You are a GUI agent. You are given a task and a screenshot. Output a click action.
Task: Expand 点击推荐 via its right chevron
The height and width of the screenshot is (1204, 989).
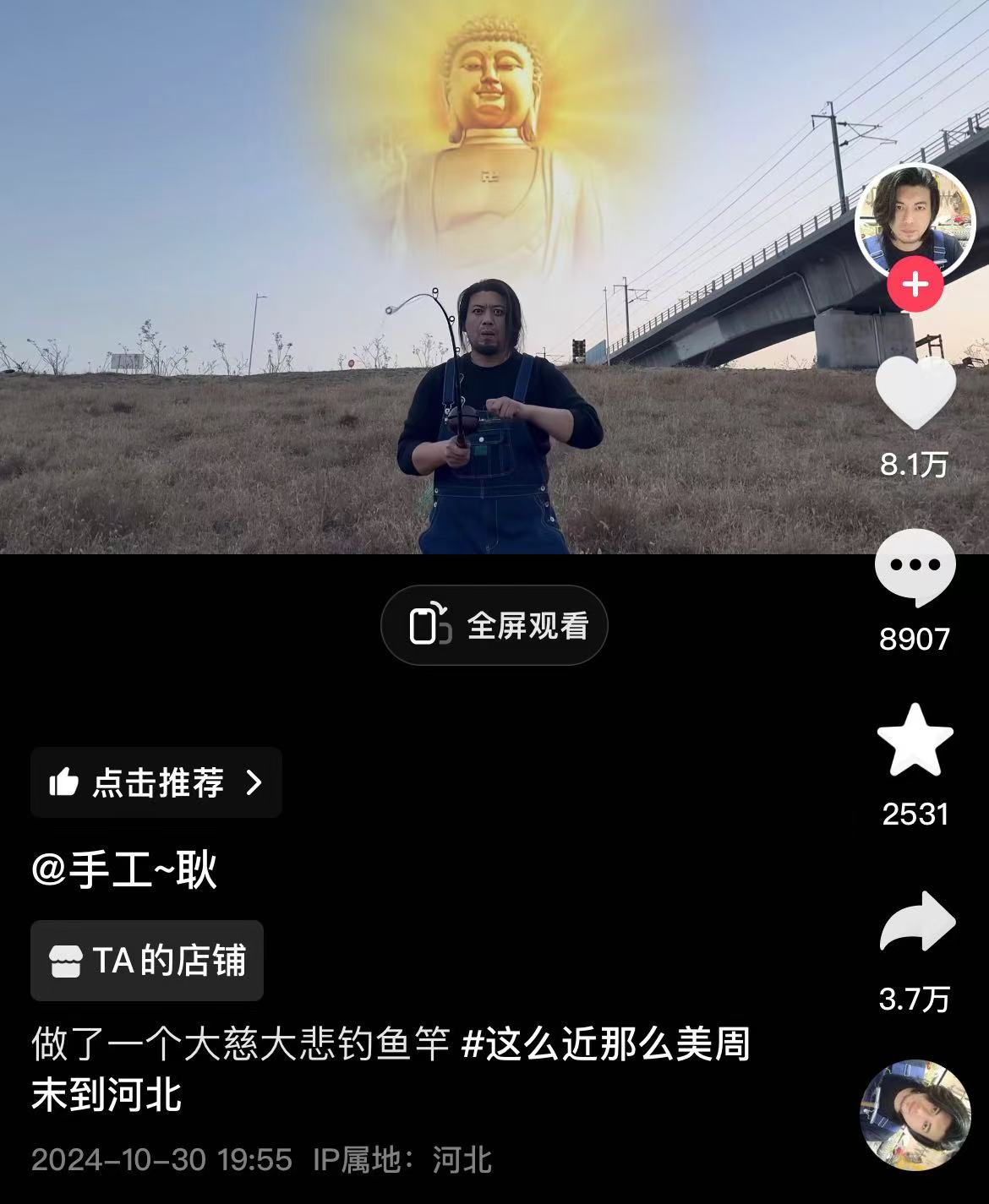point(258,783)
